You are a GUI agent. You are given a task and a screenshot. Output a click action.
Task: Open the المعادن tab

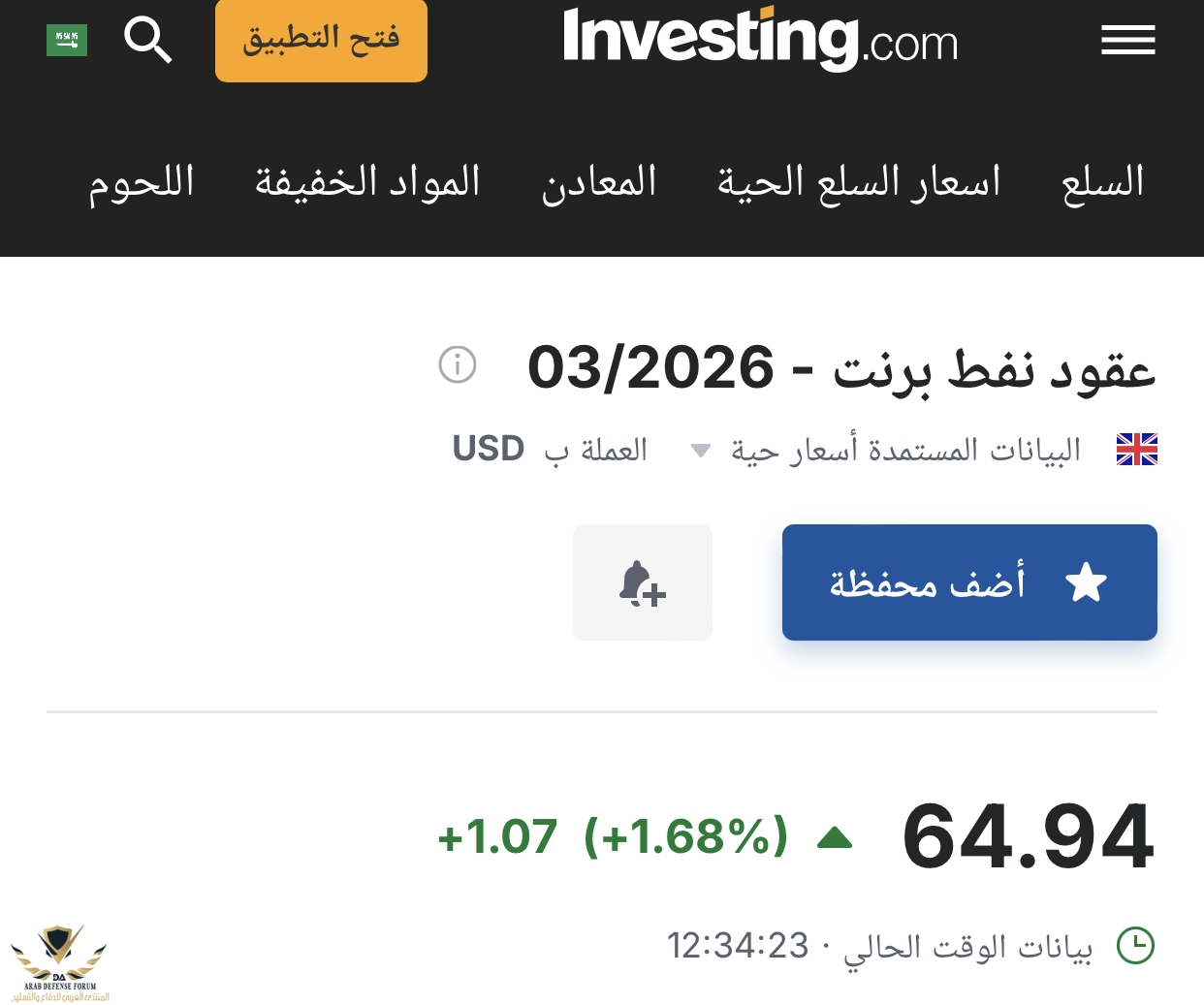tap(599, 182)
